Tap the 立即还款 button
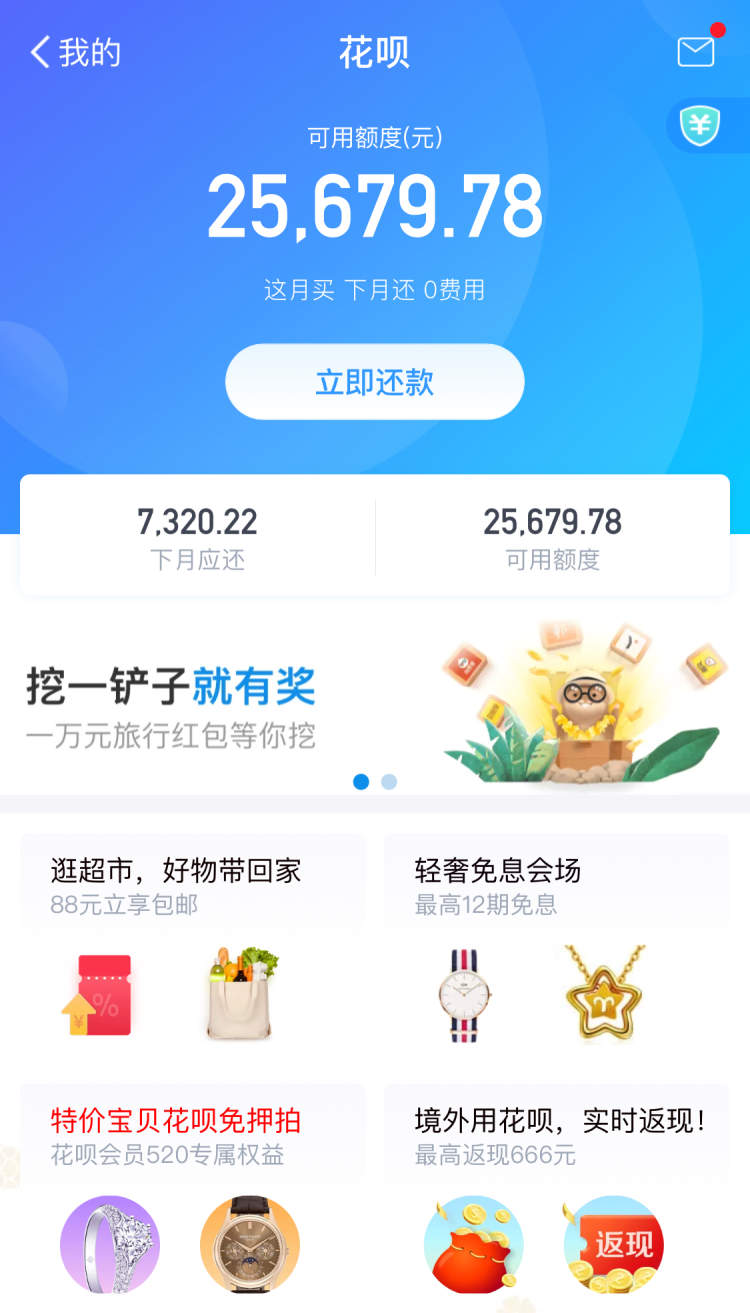The height and width of the screenshot is (1313, 750). coord(375,382)
